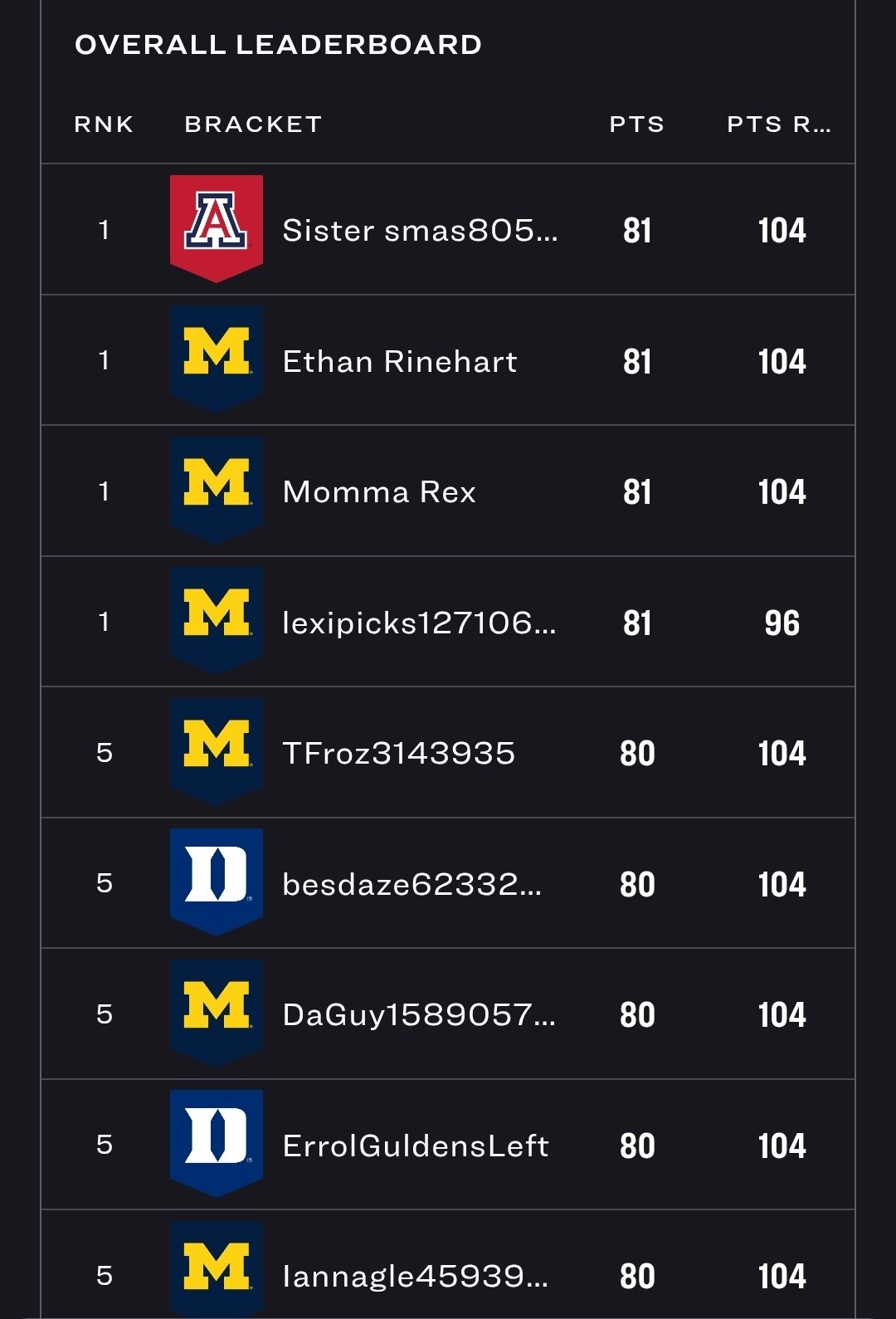
Task: Open the Iannagle45939 bracket row
Action: (x=415, y=1276)
